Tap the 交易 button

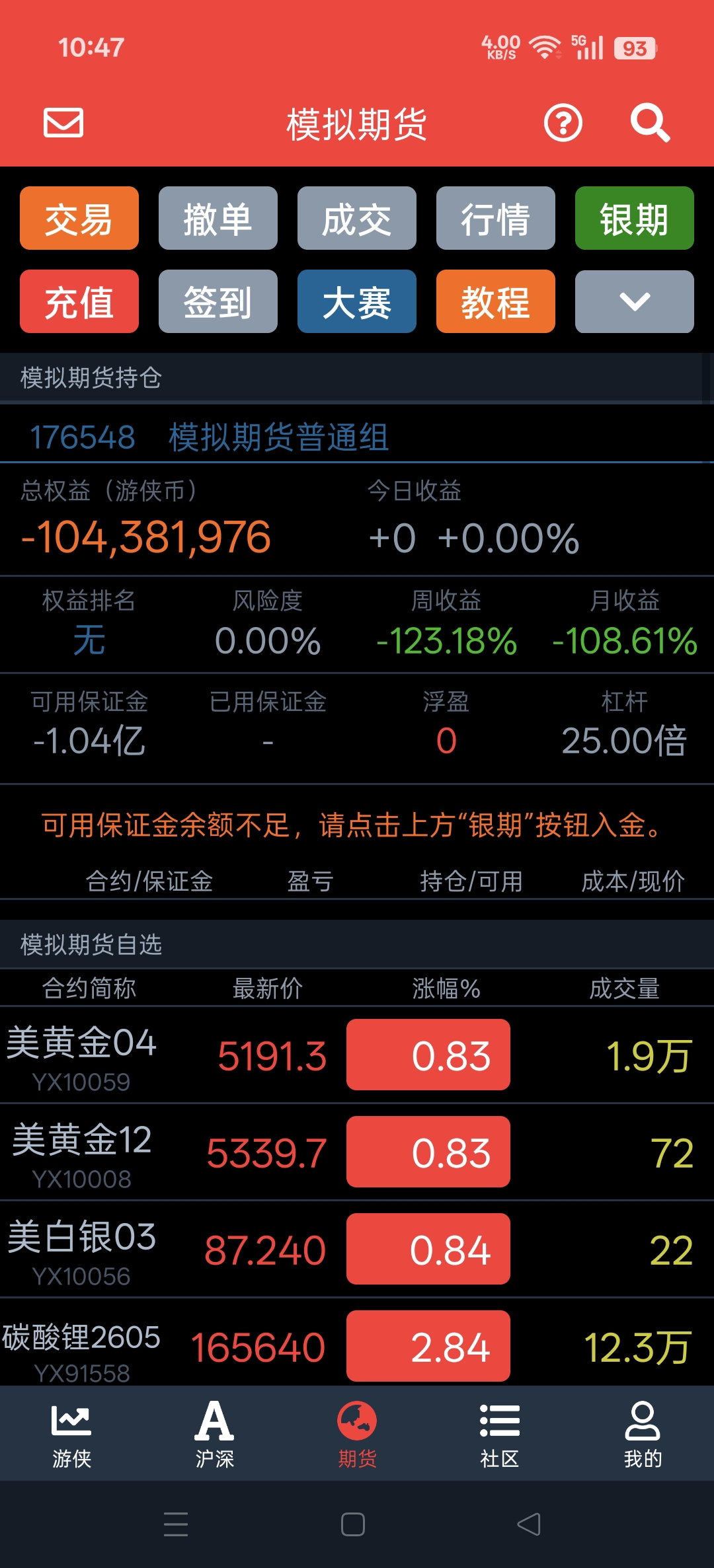[79, 219]
